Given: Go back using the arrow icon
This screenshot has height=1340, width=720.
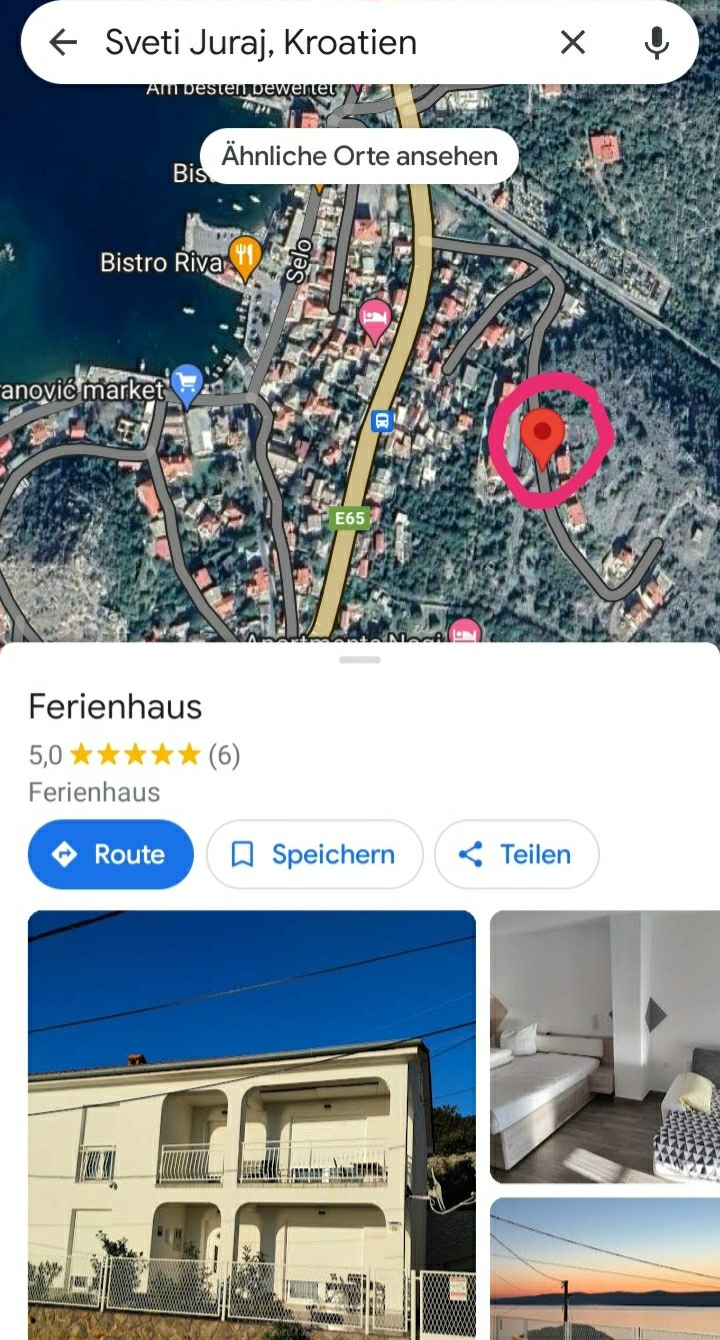Looking at the screenshot, I should pyautogui.click(x=63, y=42).
